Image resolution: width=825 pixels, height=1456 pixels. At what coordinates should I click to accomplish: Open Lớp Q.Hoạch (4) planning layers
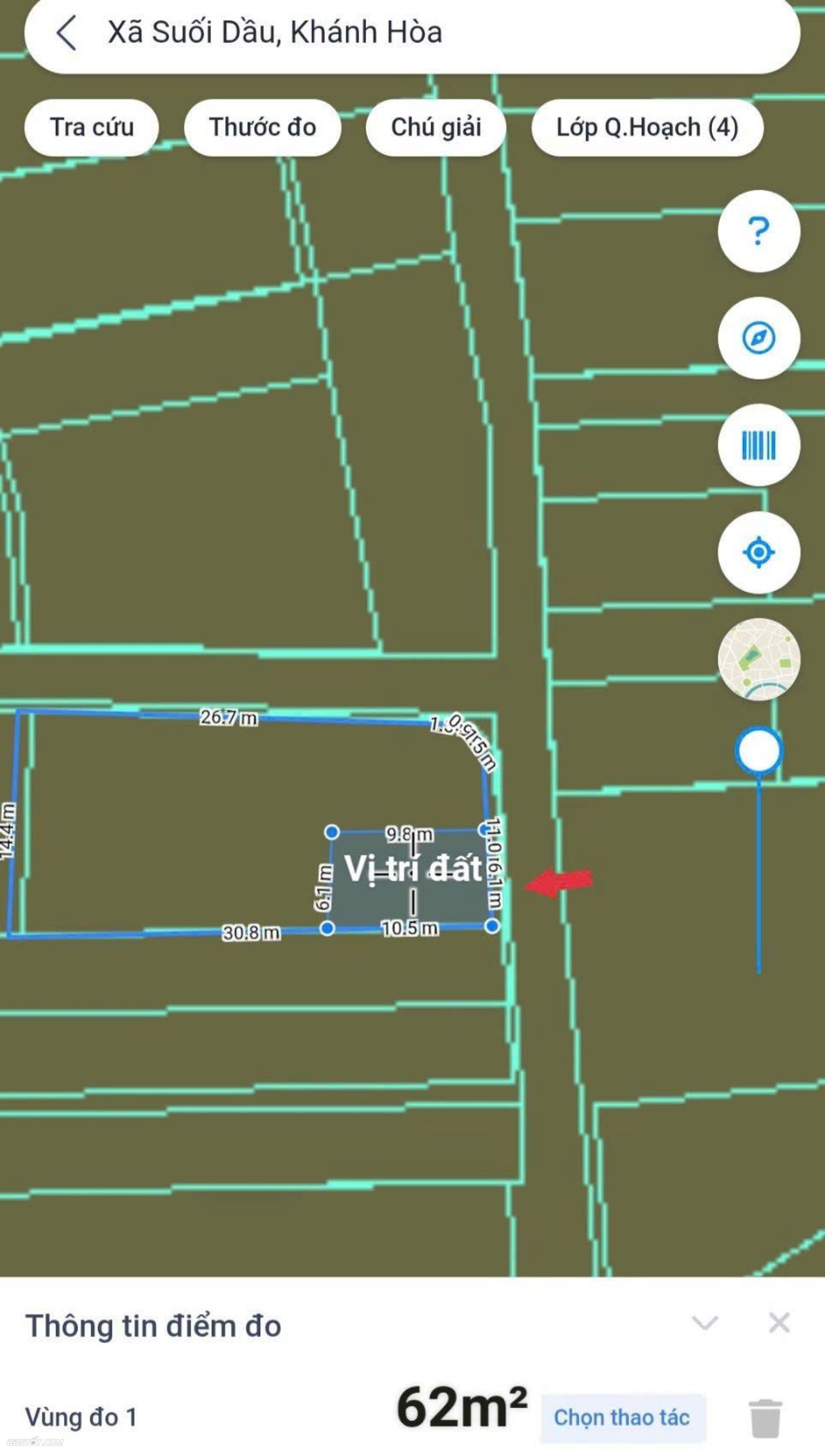[647, 127]
